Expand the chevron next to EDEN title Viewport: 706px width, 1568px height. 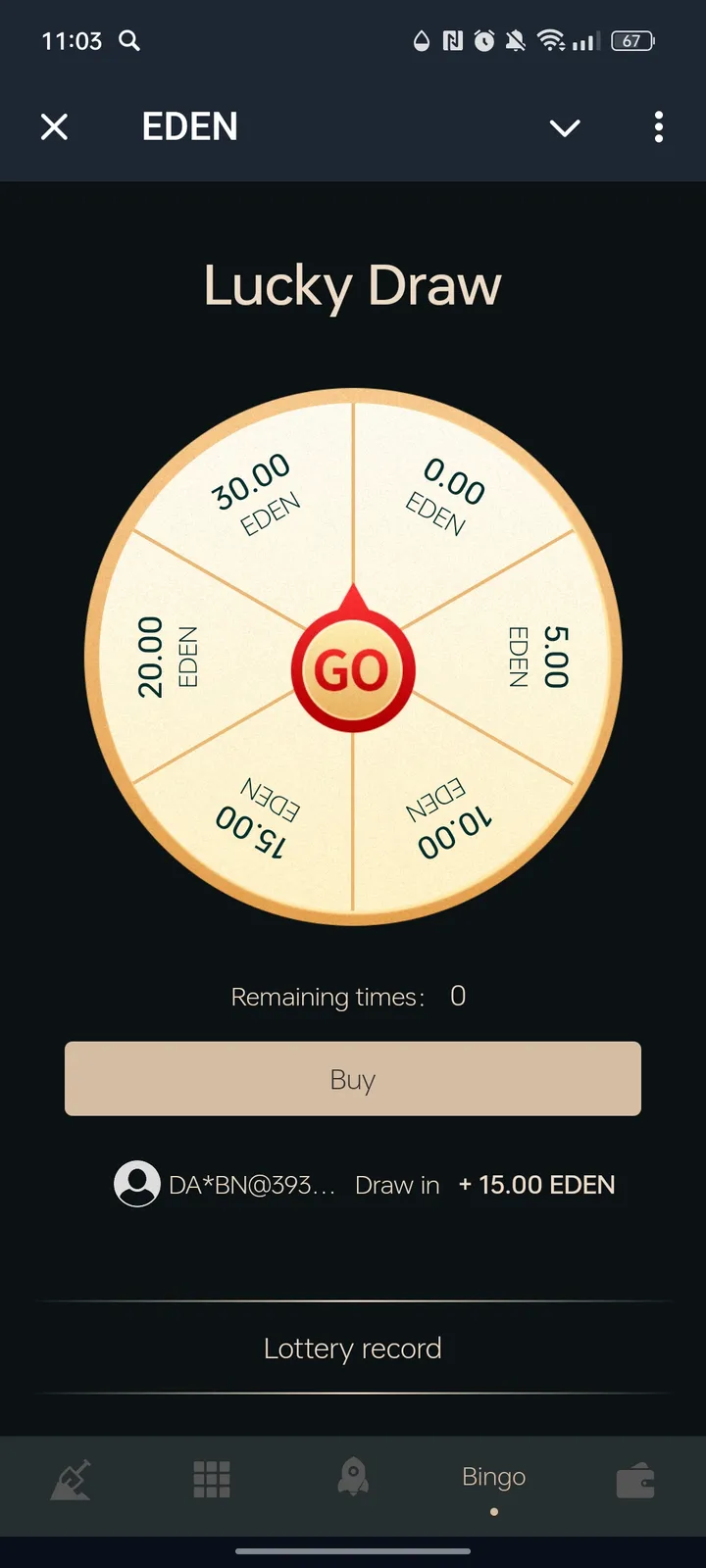tap(565, 127)
